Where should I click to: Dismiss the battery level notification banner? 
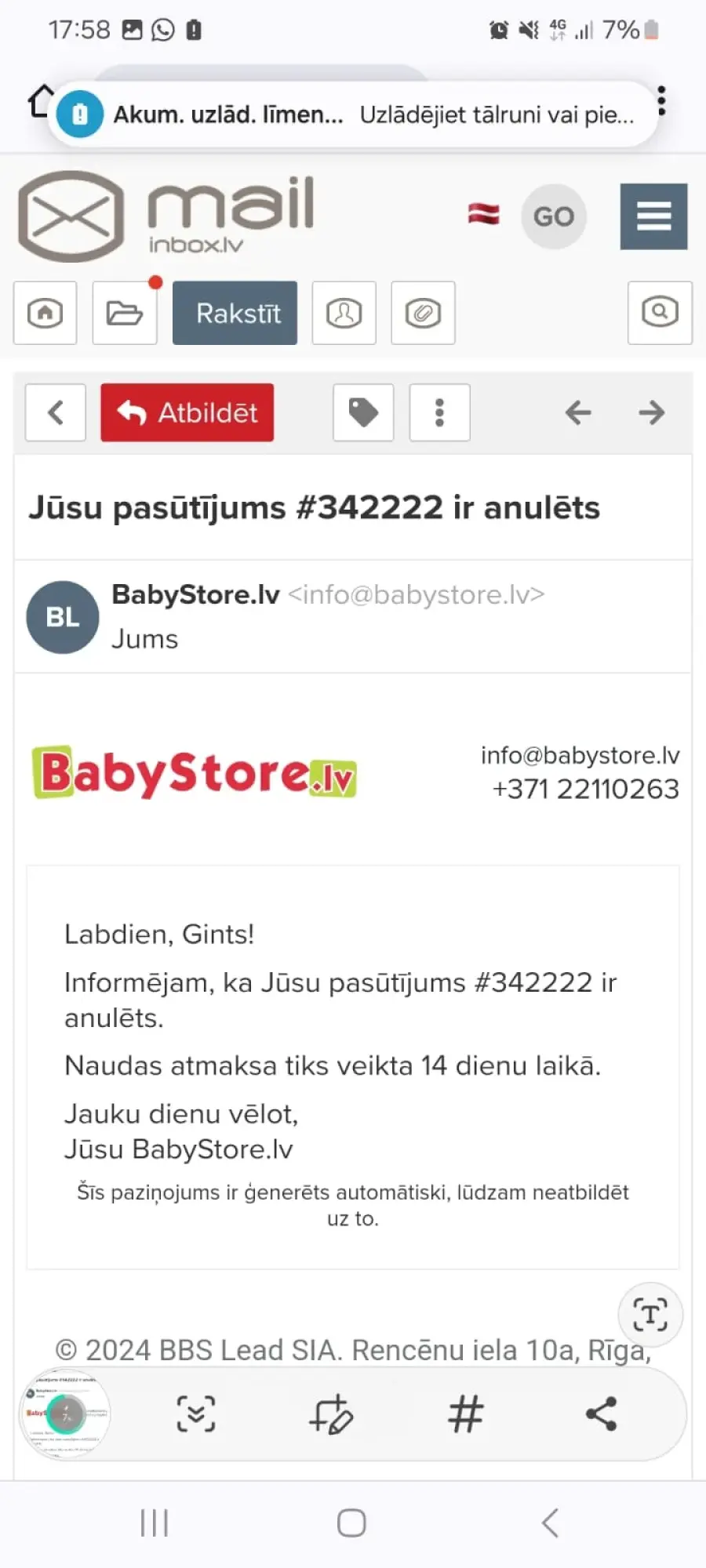[352, 114]
